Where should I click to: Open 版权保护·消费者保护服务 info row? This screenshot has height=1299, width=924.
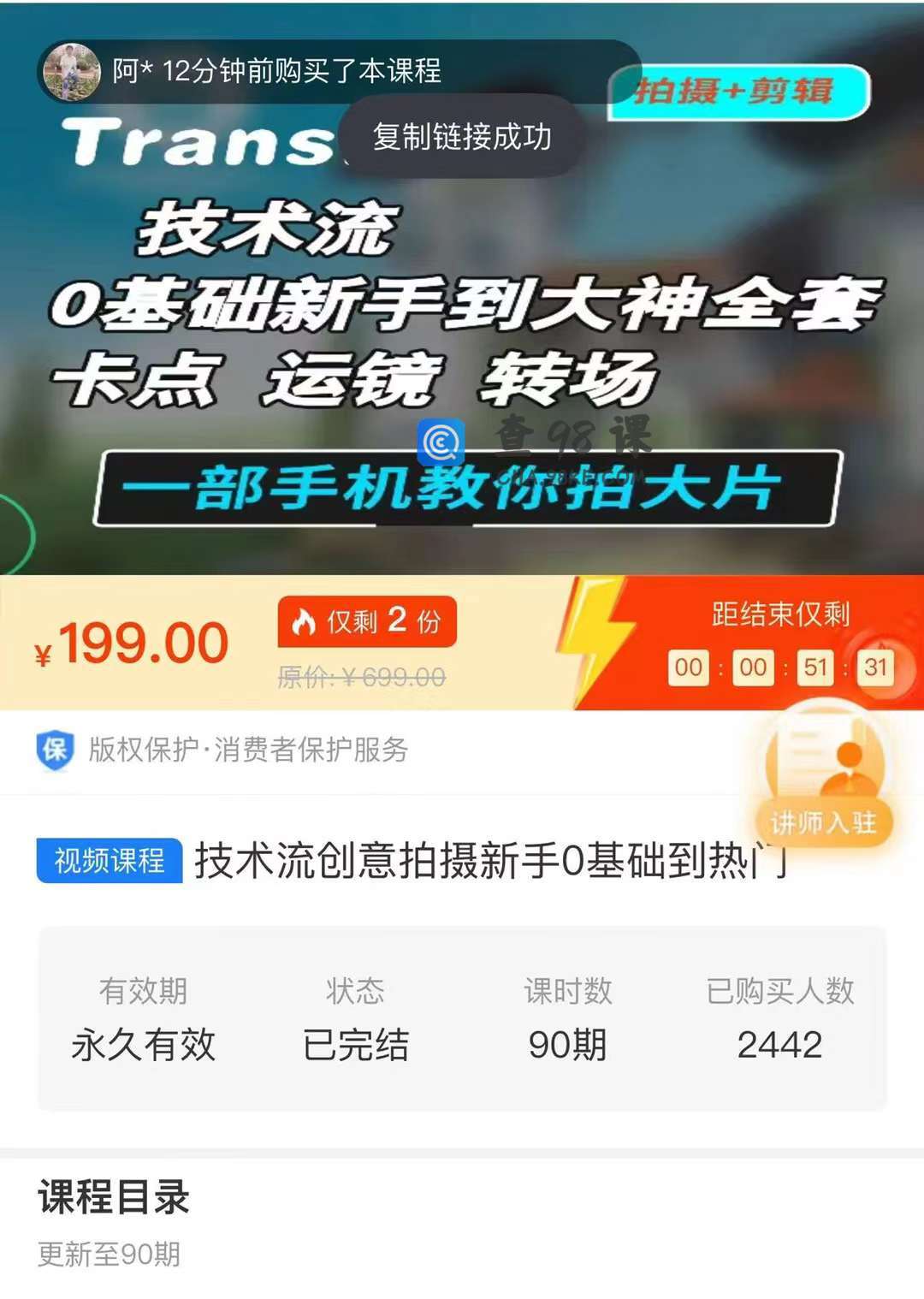[248, 750]
